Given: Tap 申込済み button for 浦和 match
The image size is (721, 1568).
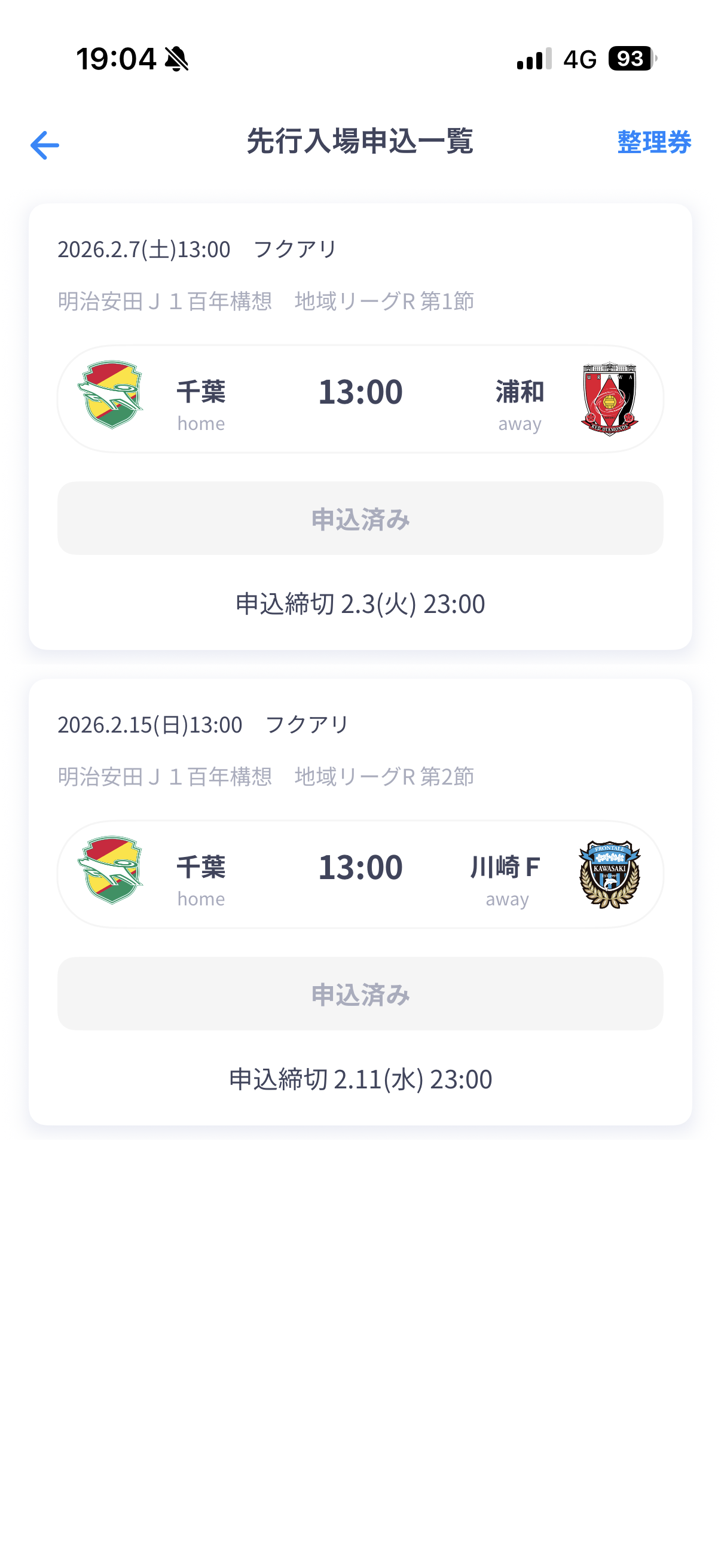Looking at the screenshot, I should point(360,518).
